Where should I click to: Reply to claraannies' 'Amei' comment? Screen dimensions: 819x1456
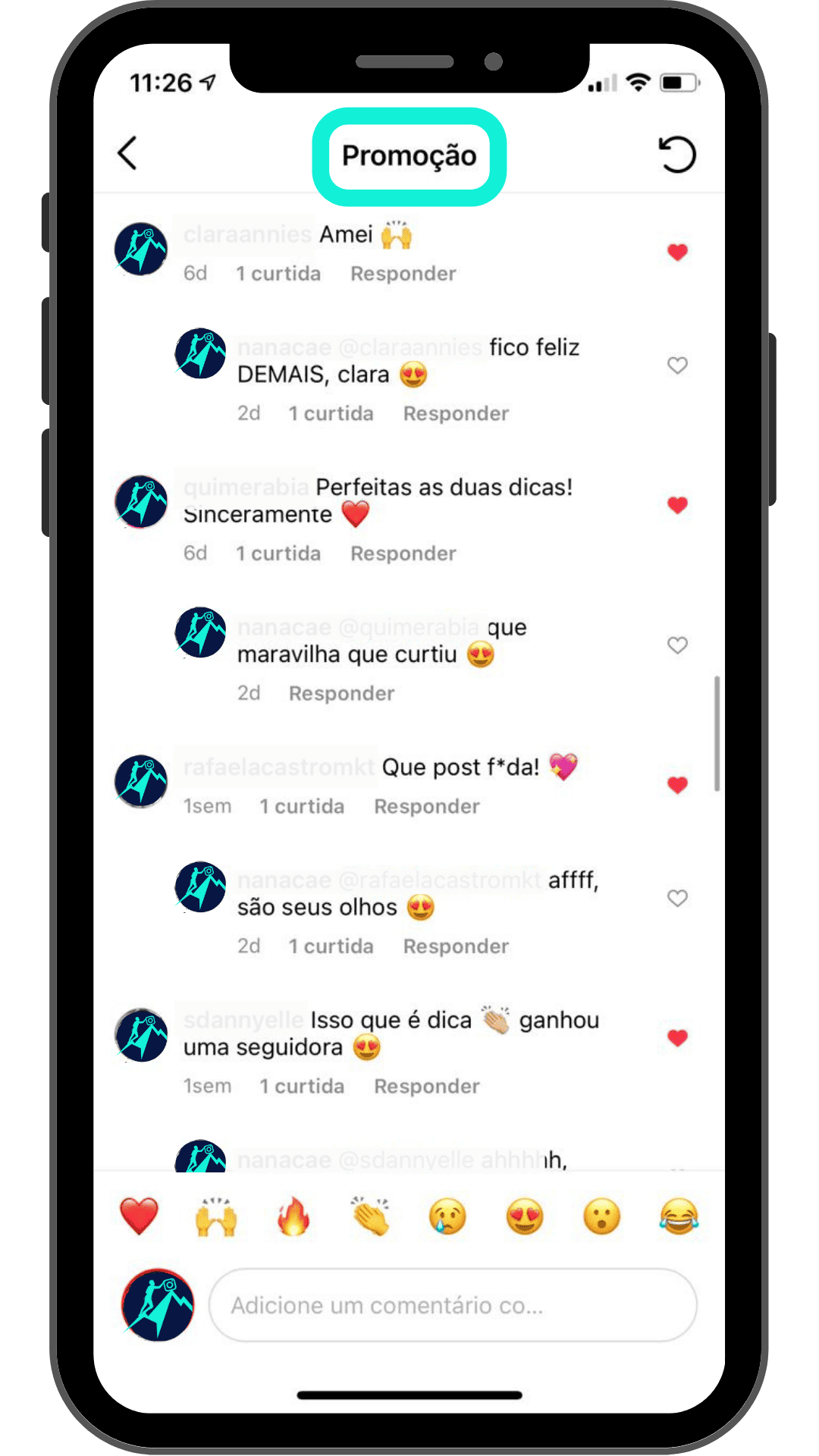click(x=403, y=274)
